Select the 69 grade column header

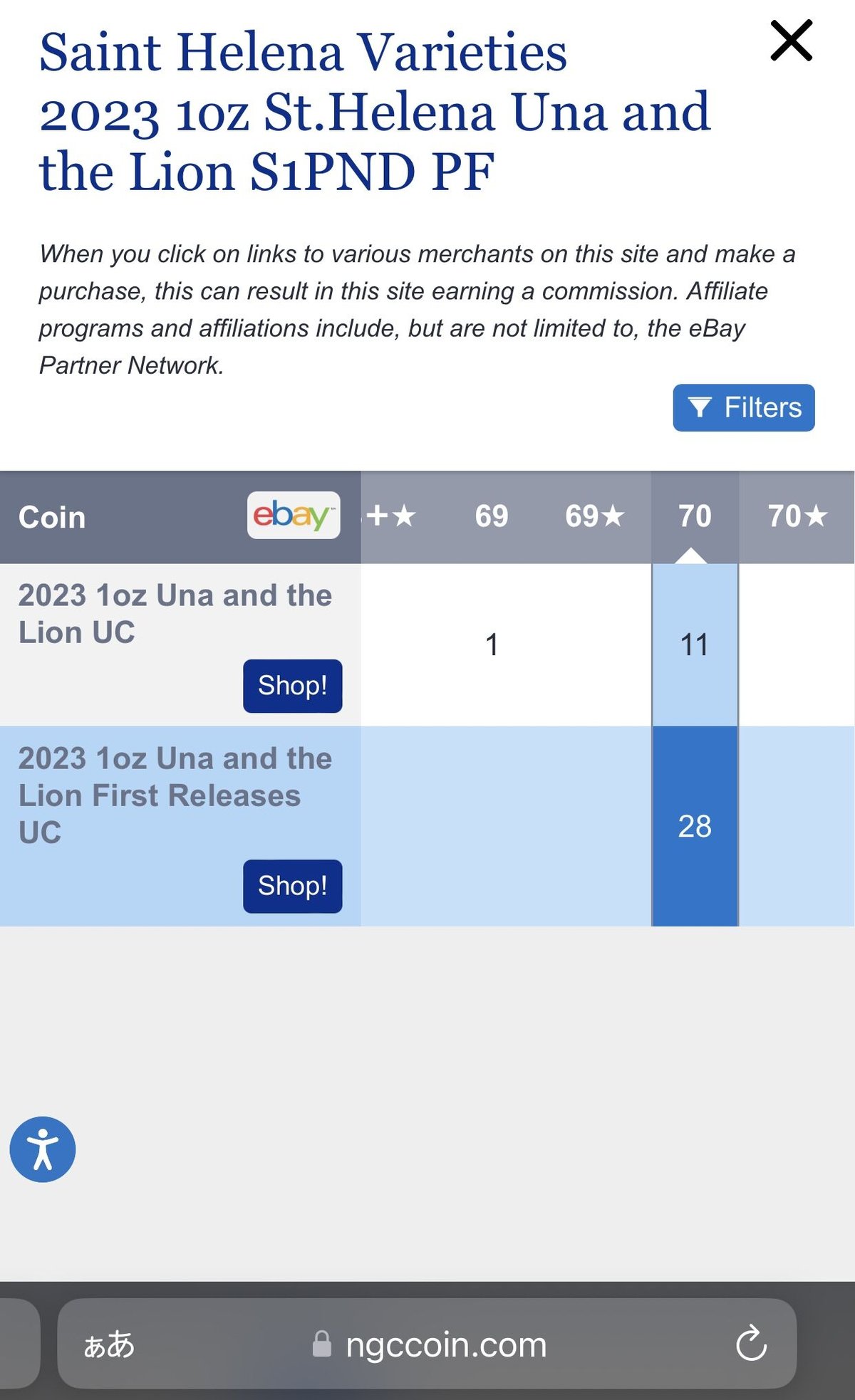click(x=492, y=516)
